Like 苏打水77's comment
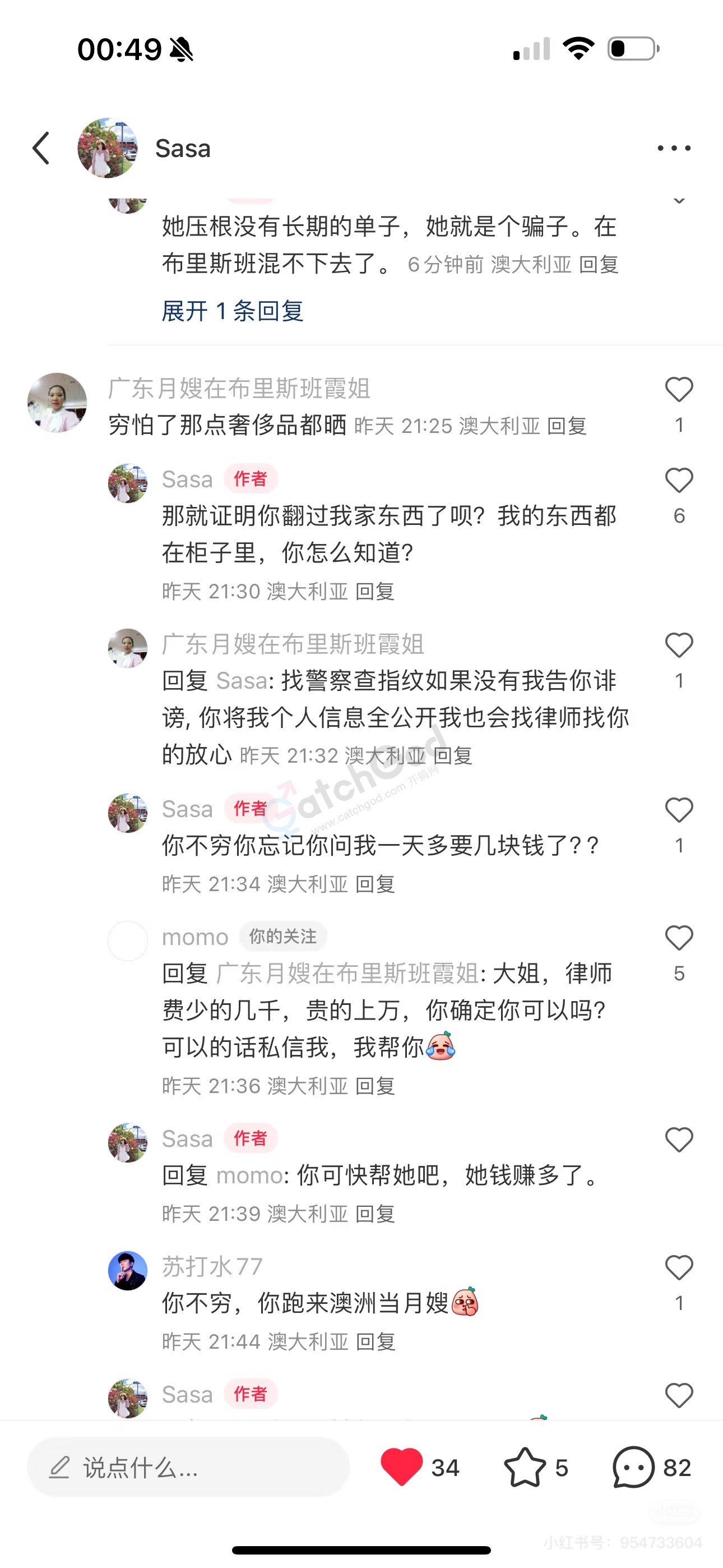Image resolution: width=723 pixels, height=1568 pixels. (x=679, y=1268)
